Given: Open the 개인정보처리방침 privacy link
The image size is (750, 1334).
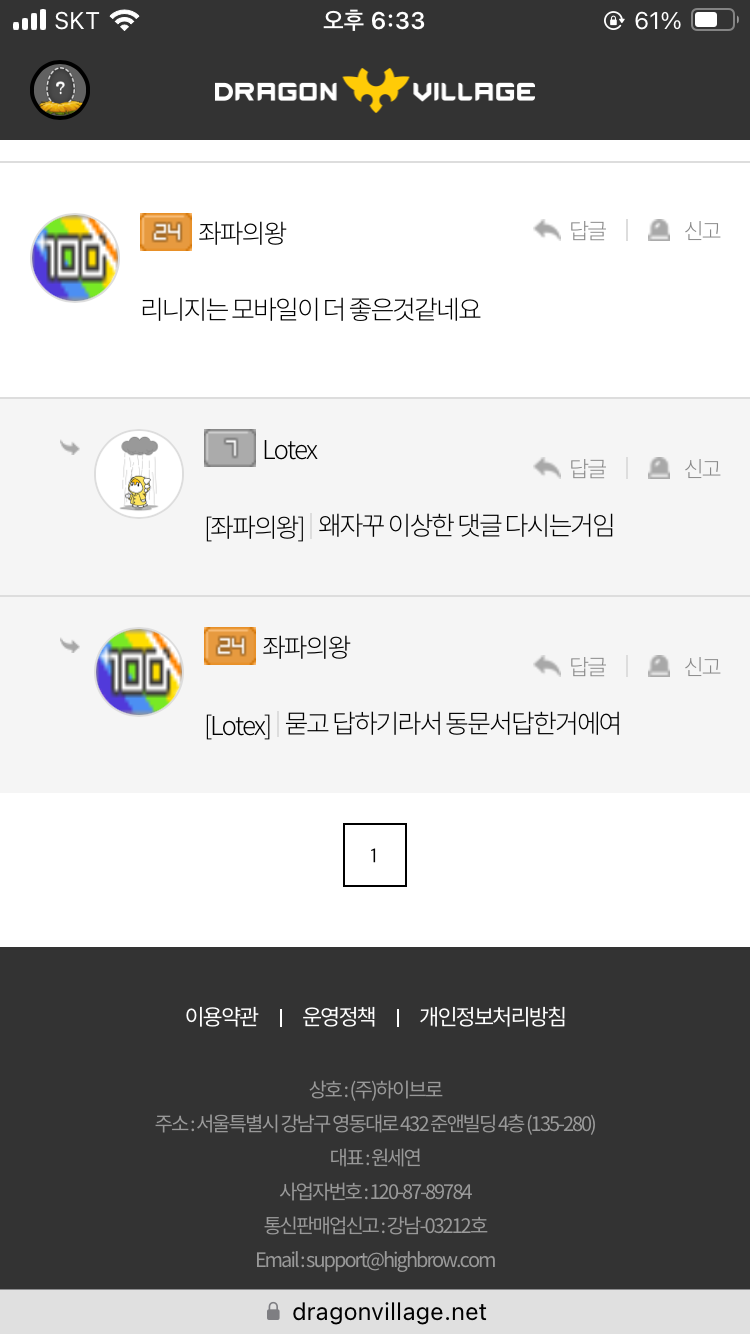Looking at the screenshot, I should pos(492,1017).
